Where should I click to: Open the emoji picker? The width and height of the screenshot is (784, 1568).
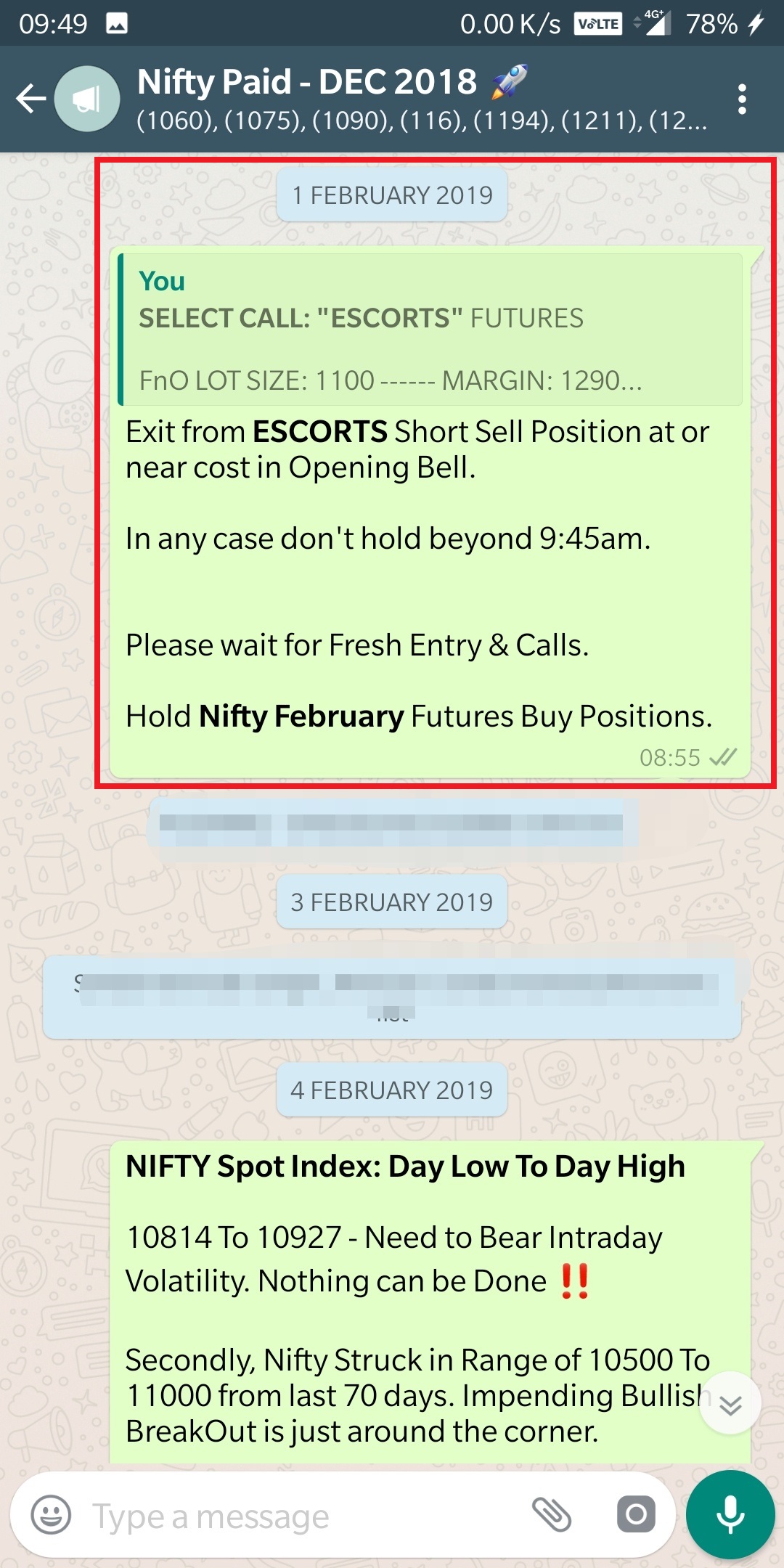click(51, 1516)
